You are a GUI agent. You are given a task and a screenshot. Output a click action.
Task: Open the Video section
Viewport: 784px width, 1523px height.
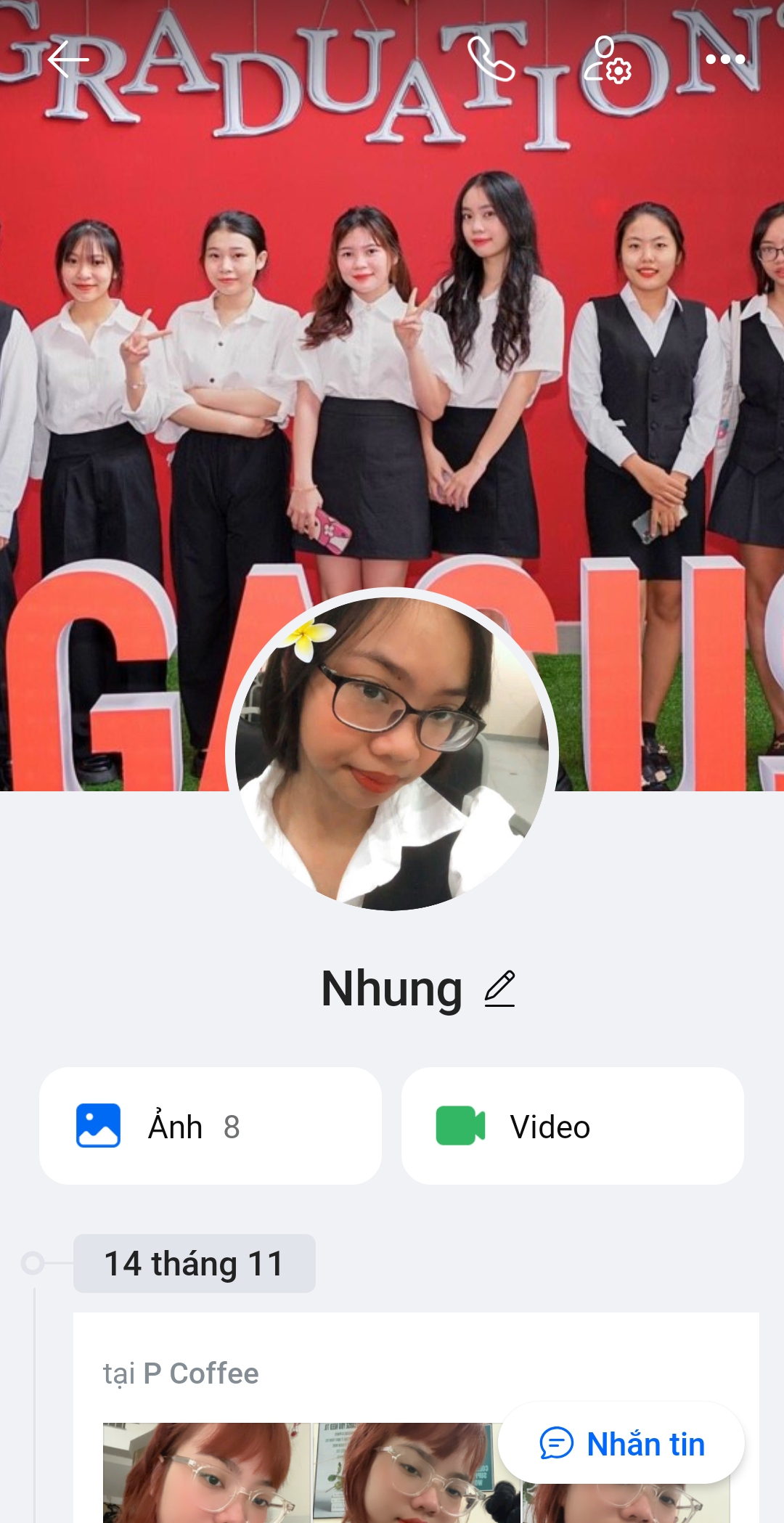pyautogui.click(x=572, y=1126)
